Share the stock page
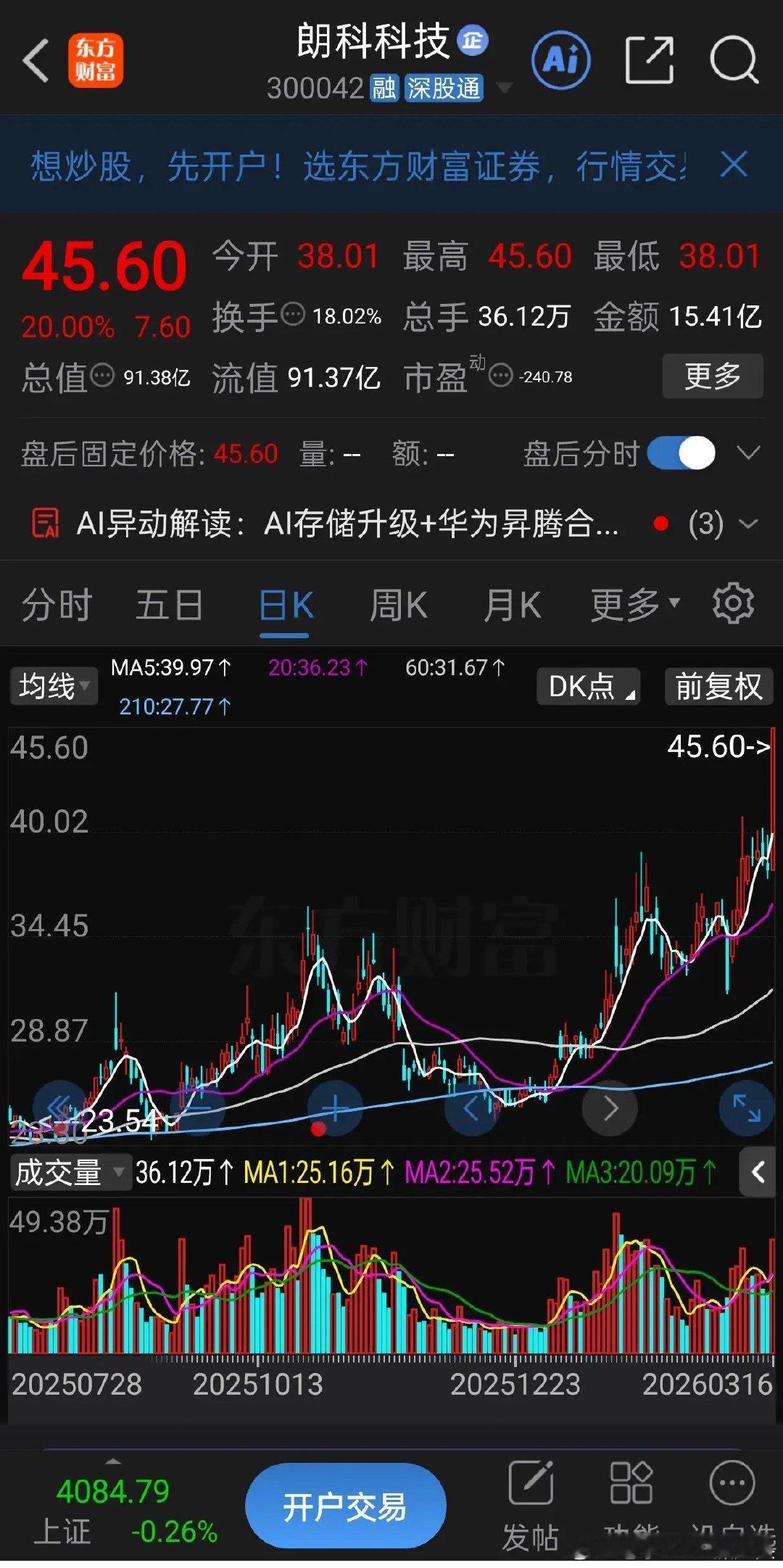This screenshot has height=1568, width=783. (649, 62)
